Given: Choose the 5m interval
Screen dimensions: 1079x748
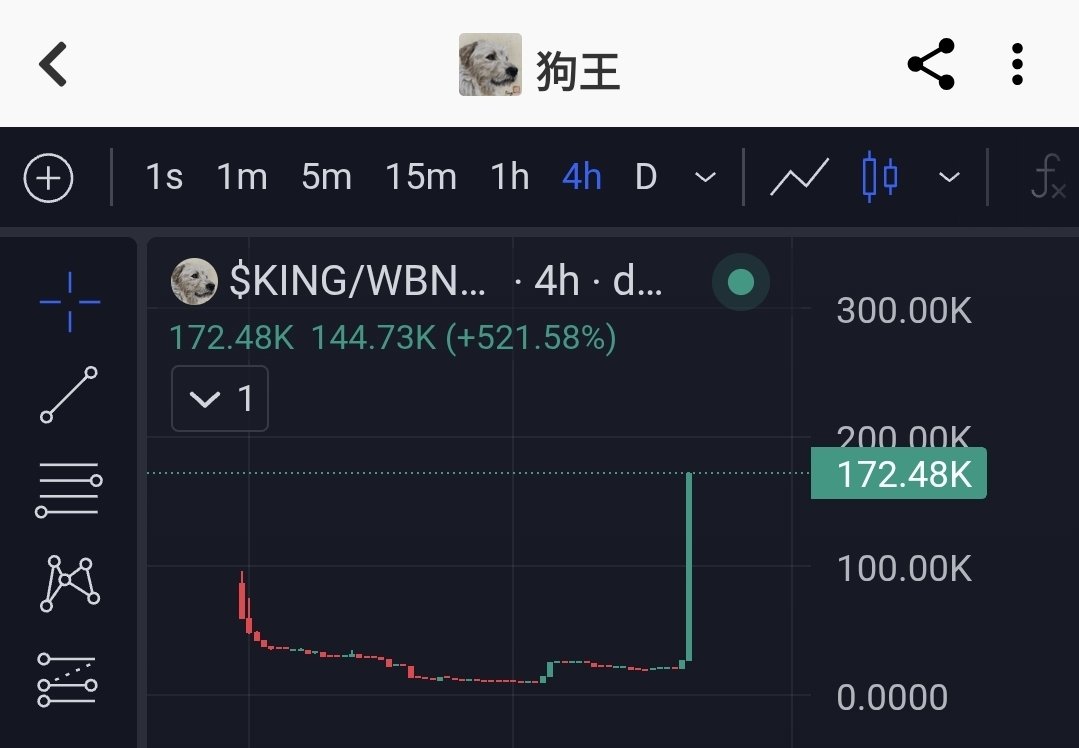Looking at the screenshot, I should pyautogui.click(x=326, y=178).
